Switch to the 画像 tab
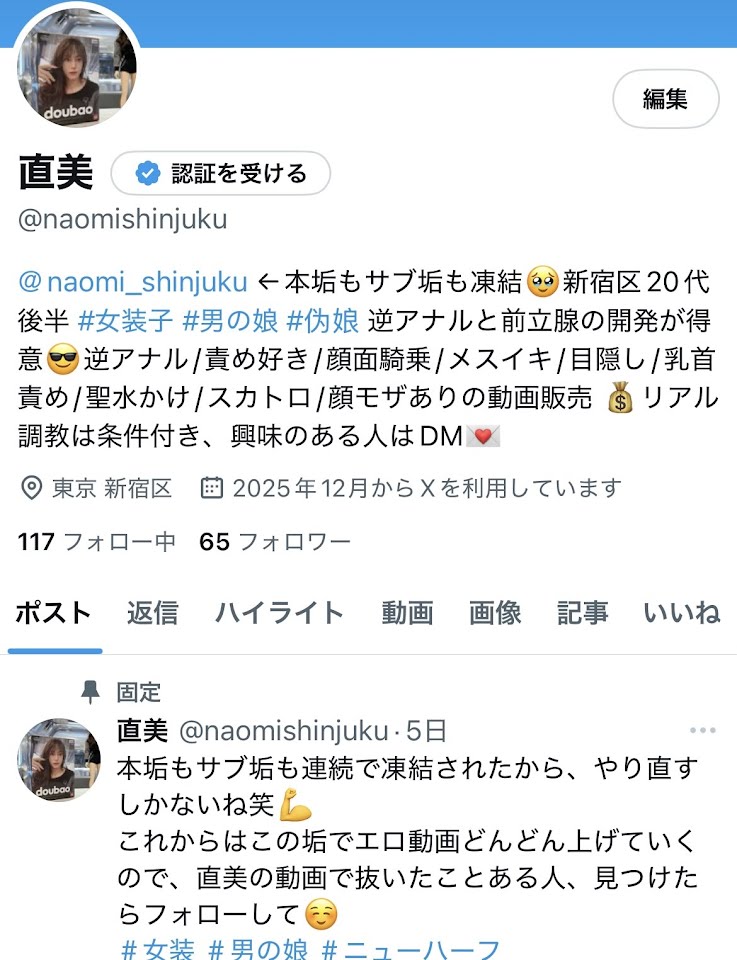This screenshot has width=737, height=960. coord(495,613)
